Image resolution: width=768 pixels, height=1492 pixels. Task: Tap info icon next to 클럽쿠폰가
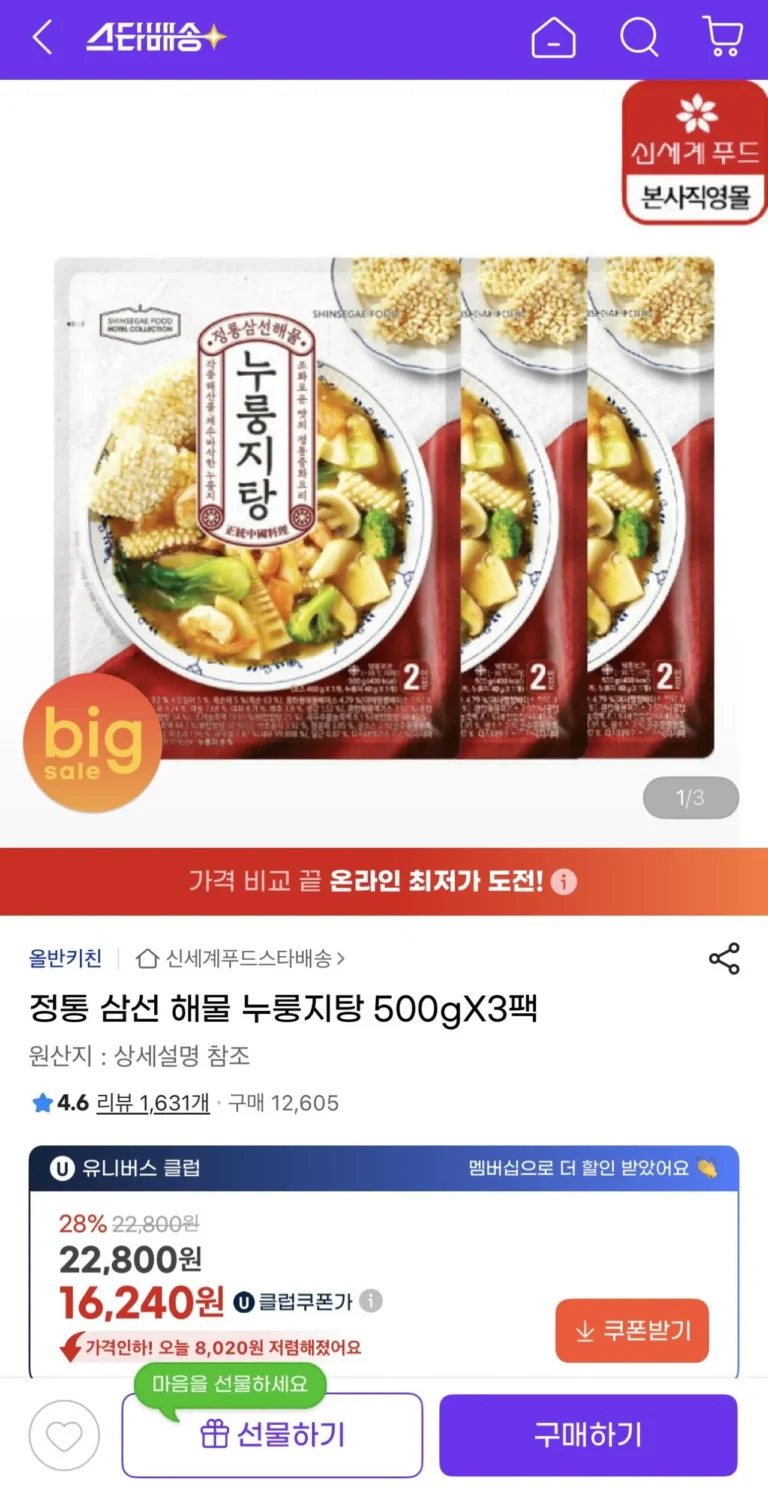(371, 1301)
